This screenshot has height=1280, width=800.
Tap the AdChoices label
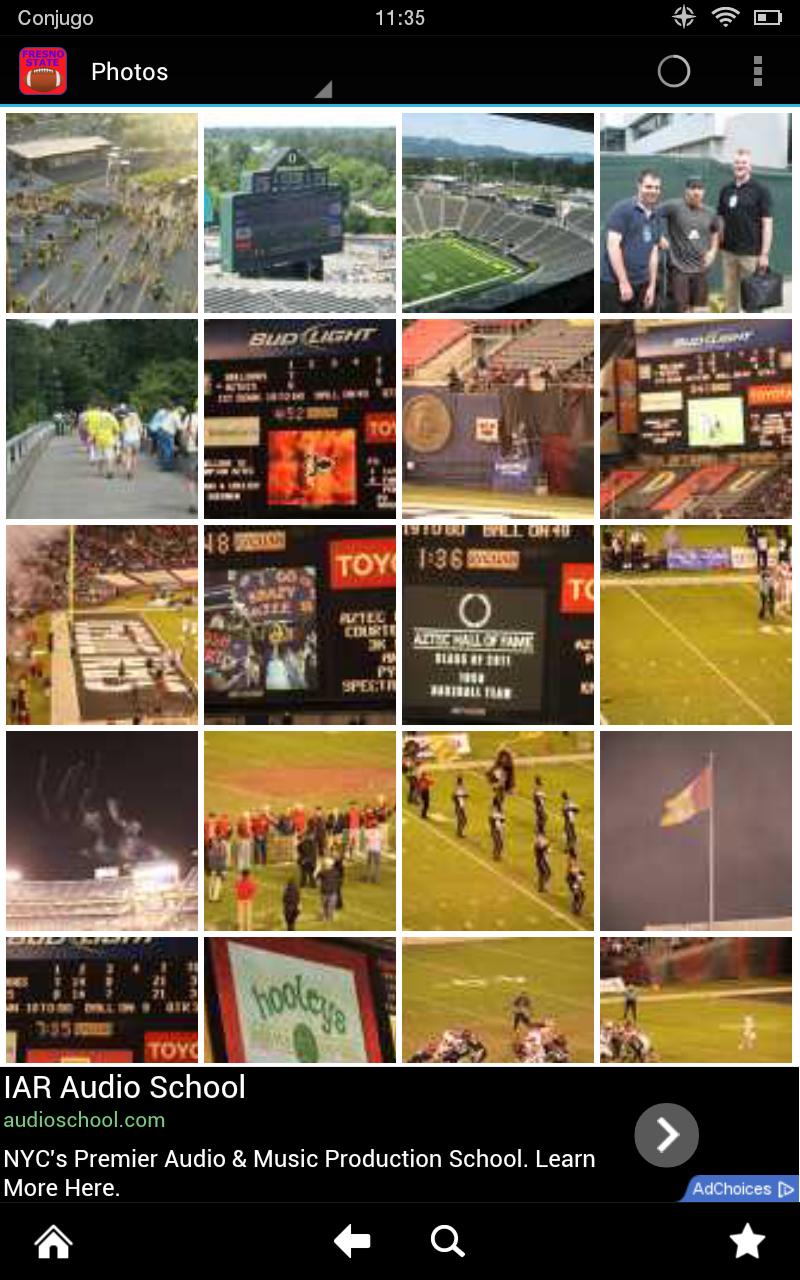tap(742, 1188)
